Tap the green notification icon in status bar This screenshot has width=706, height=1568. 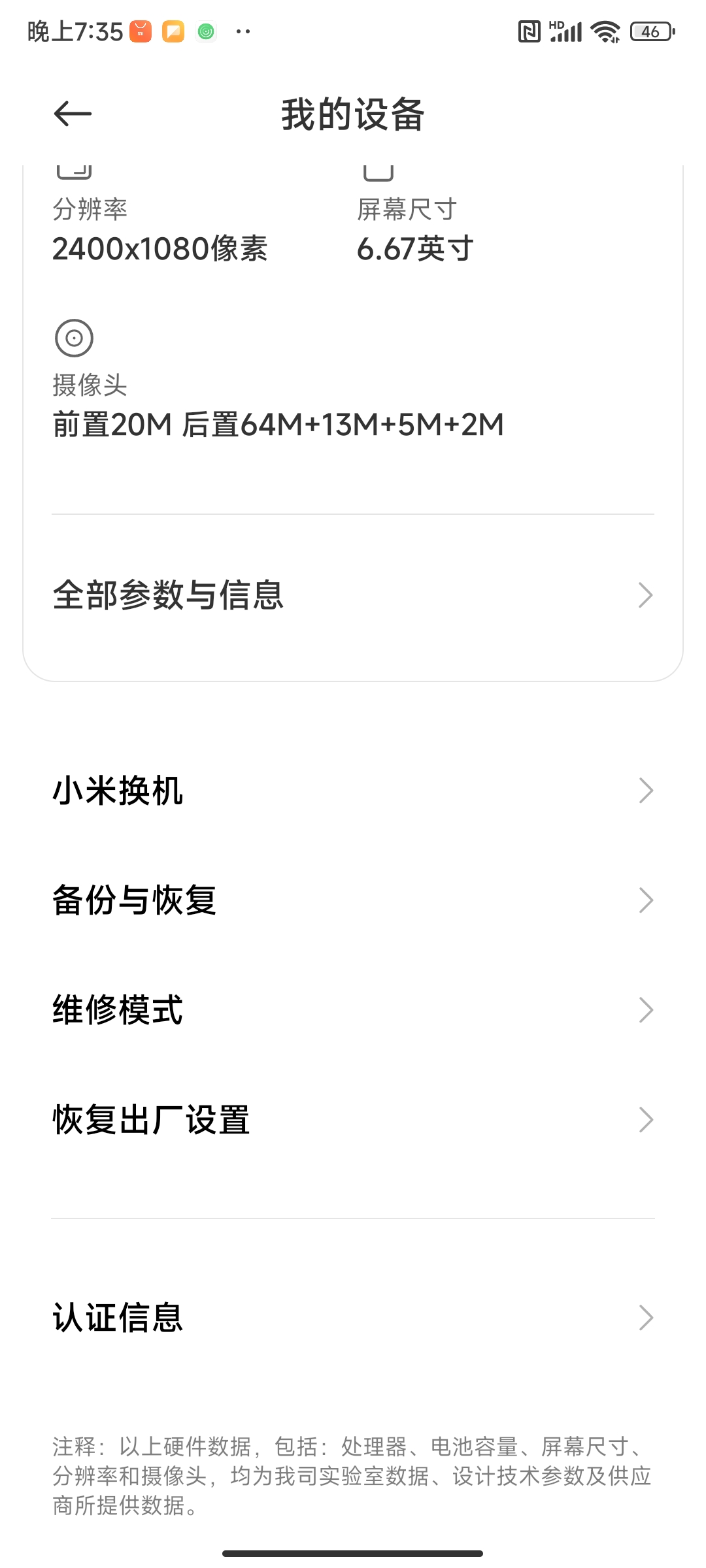pyautogui.click(x=206, y=29)
